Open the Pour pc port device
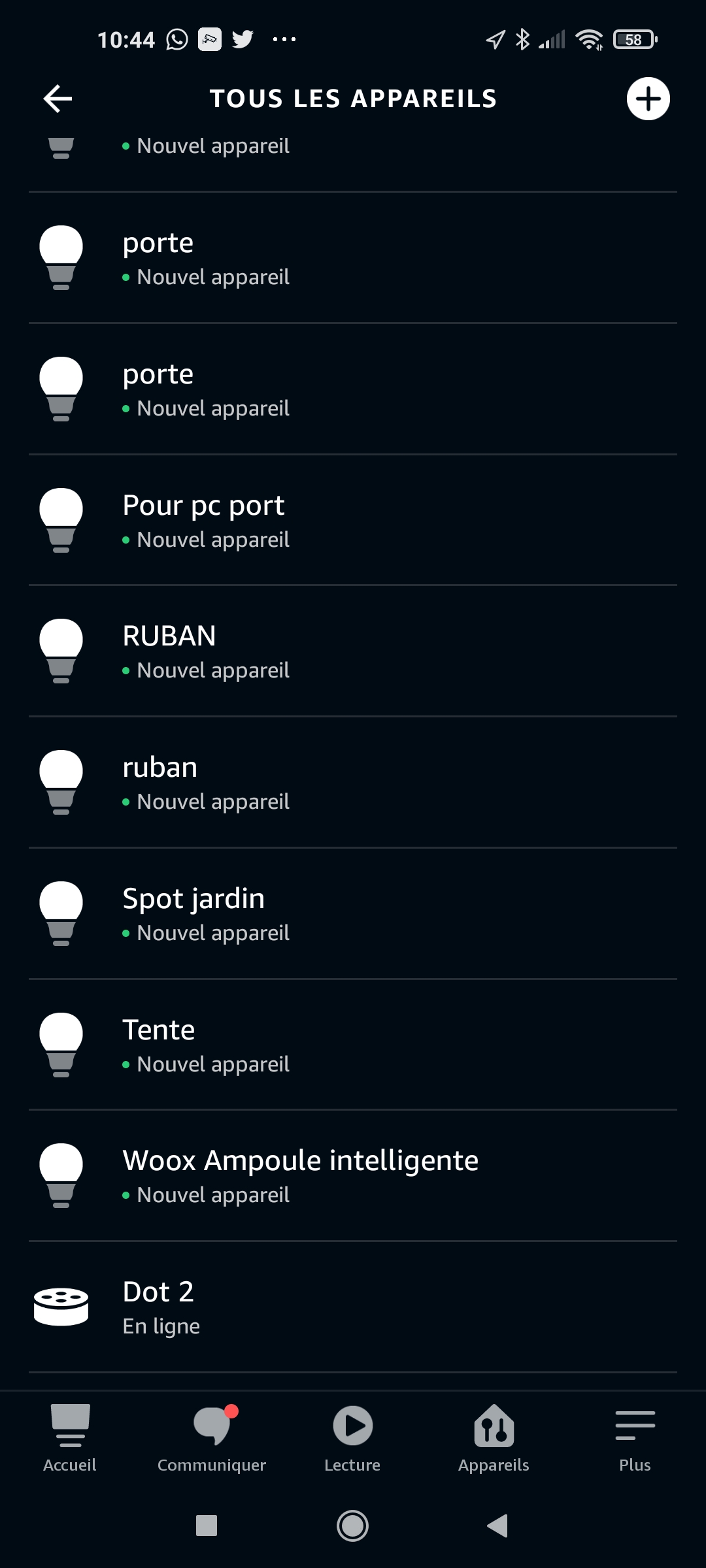The width and height of the screenshot is (706, 1568). click(x=353, y=520)
